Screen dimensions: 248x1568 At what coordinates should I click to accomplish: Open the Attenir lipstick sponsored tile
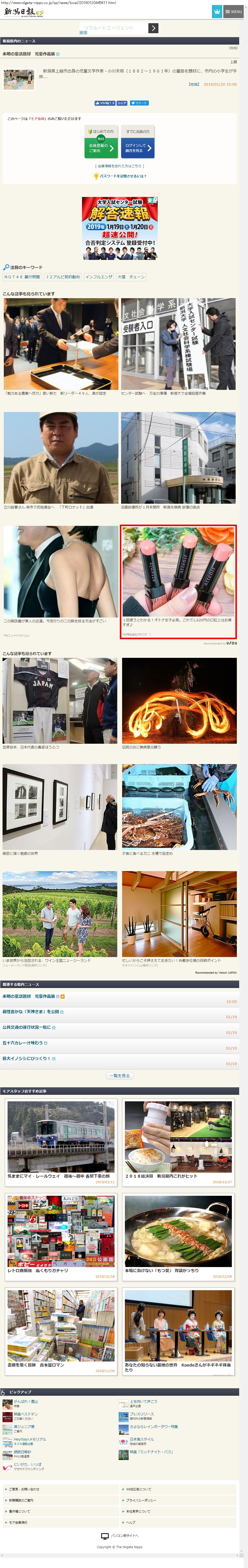[x=178, y=581]
